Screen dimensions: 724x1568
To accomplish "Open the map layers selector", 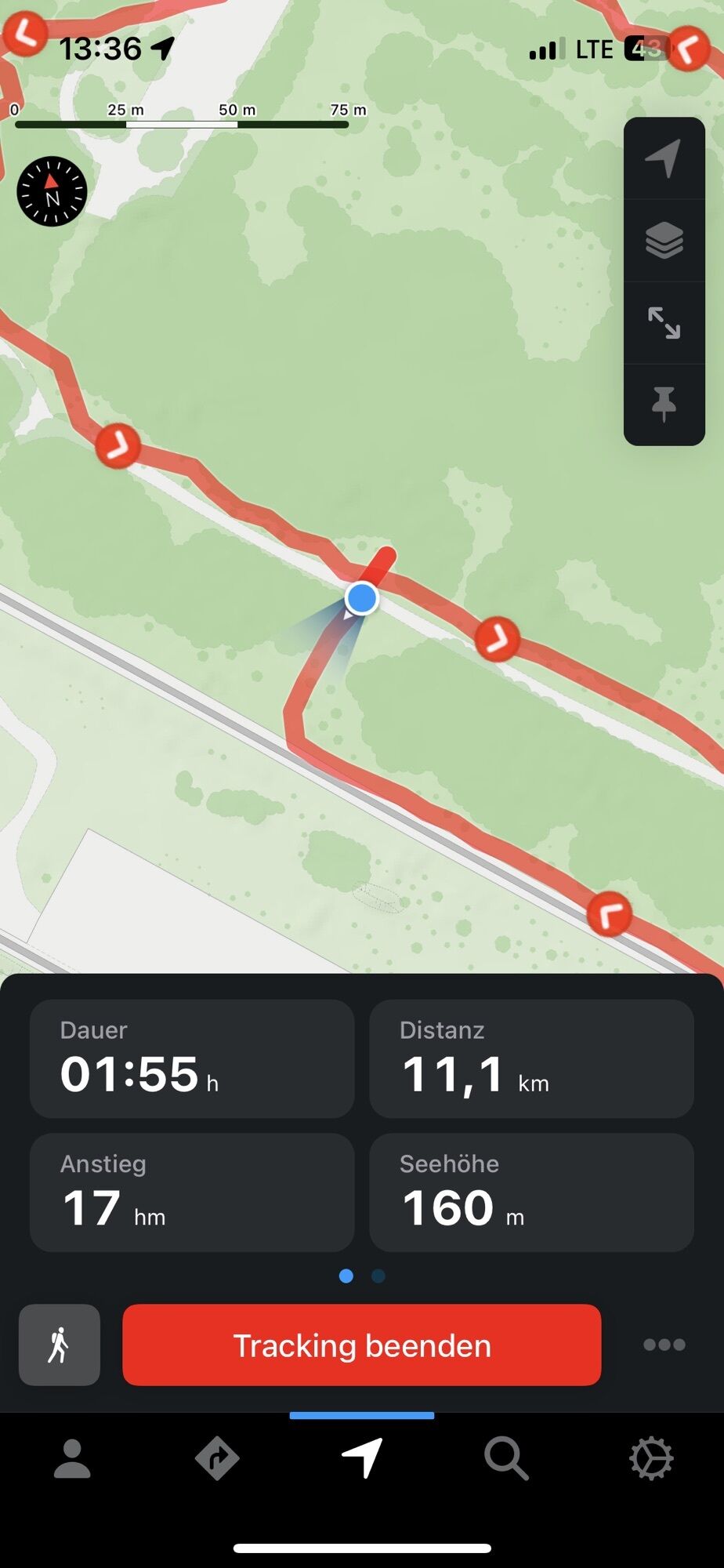I will click(x=664, y=241).
